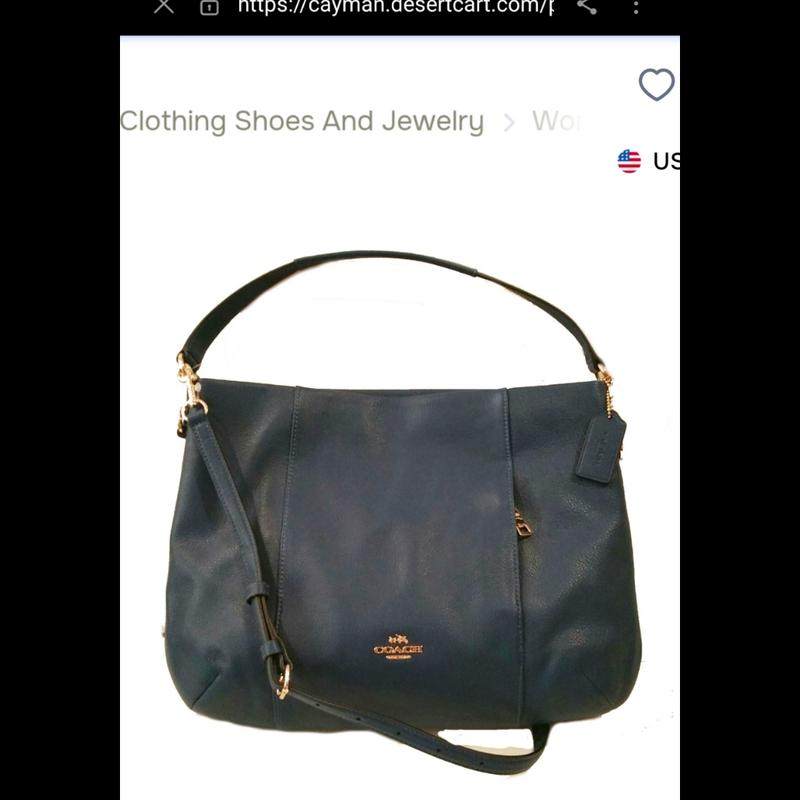
Task: Share this desertcart page
Action: pyautogui.click(x=587, y=6)
